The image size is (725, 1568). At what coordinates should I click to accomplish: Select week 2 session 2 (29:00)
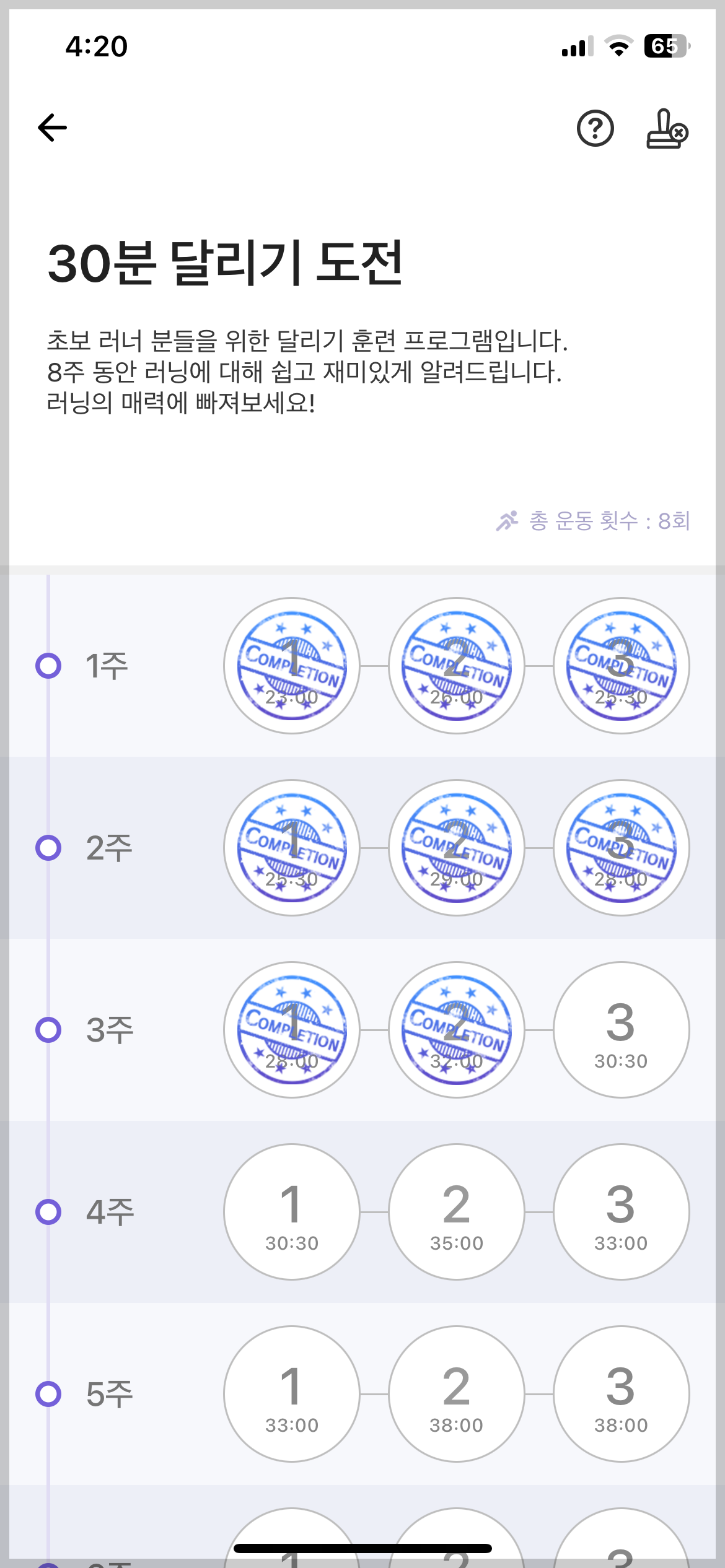[x=457, y=848]
